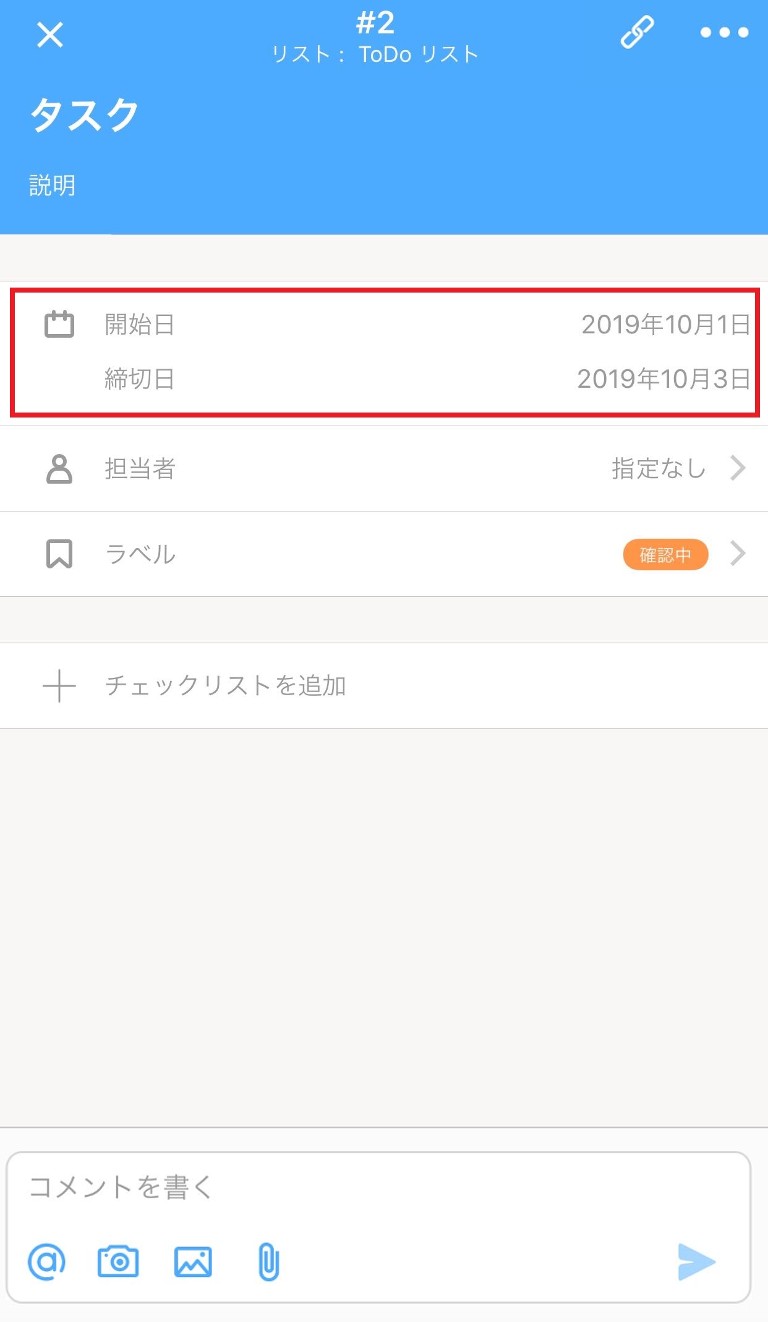Select the 締切日 due date 2019年10月3日
The height and width of the screenshot is (1322, 768).
663,379
